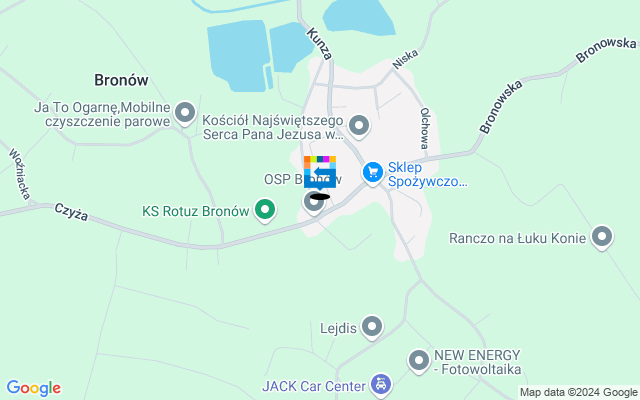
Task: Open the OSP Bronów marker
Action: coord(315,203)
